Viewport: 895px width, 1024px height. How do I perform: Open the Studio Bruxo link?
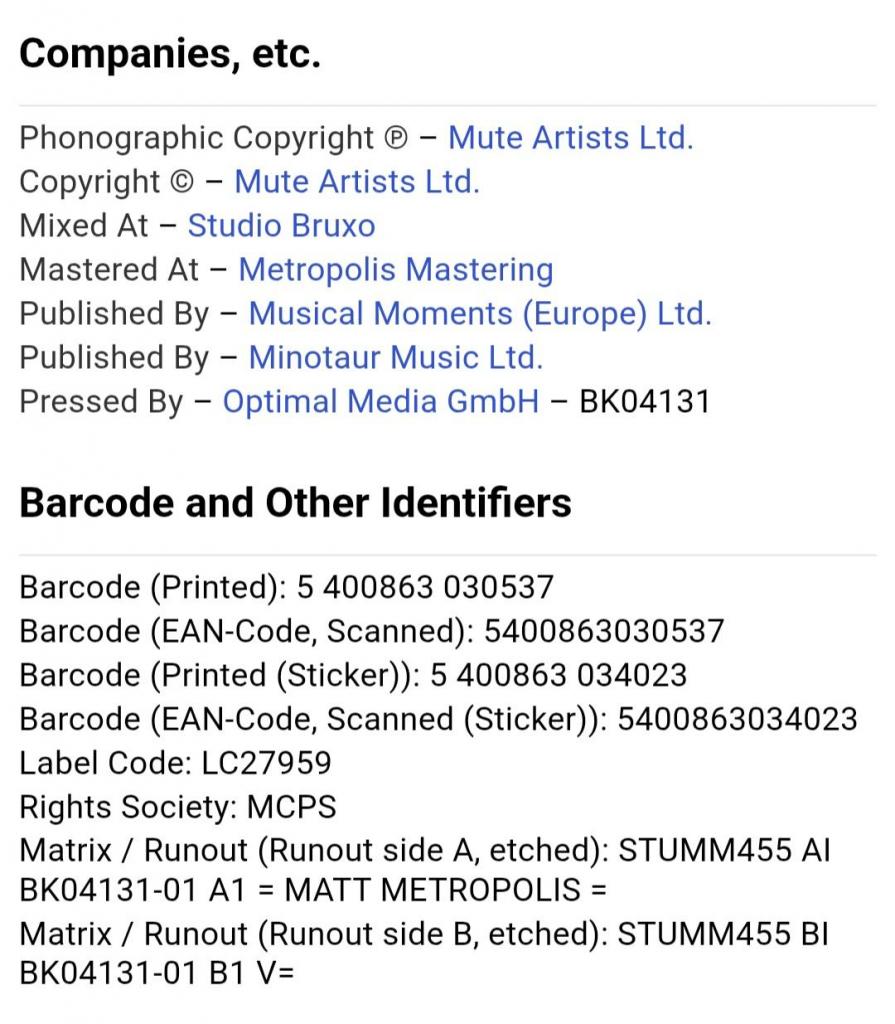(x=281, y=226)
